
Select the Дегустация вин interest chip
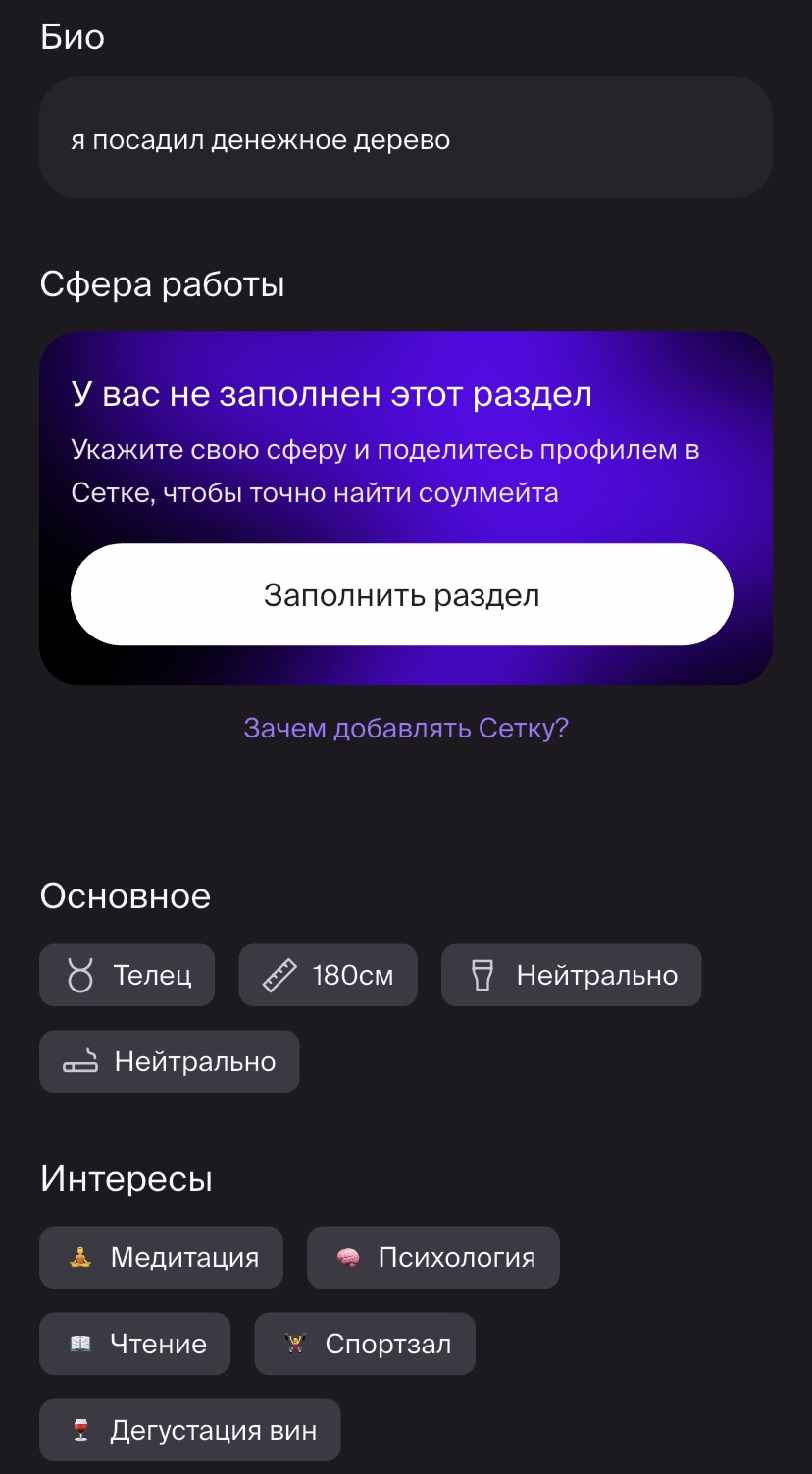pos(189,1430)
